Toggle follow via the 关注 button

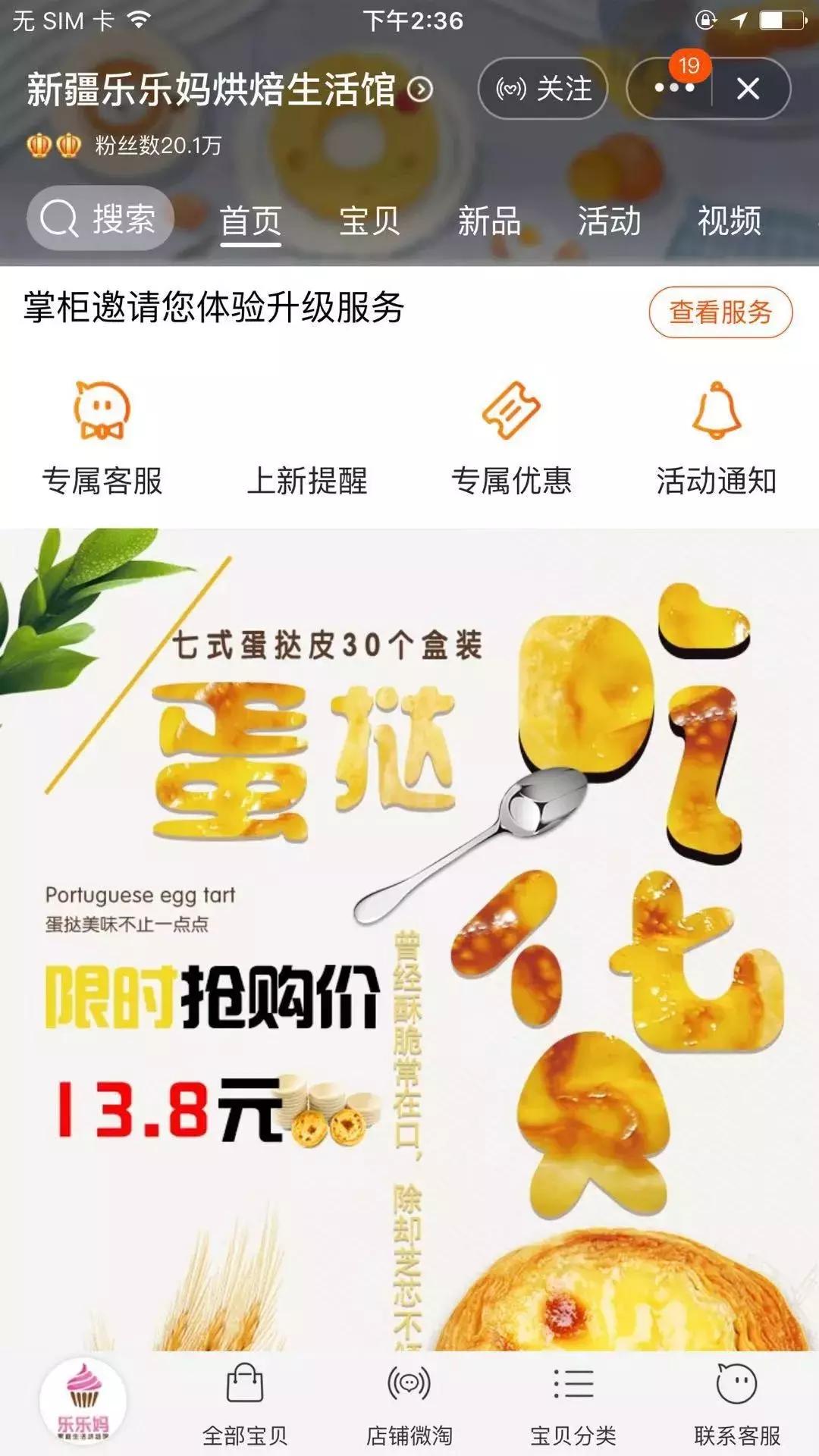[542, 89]
